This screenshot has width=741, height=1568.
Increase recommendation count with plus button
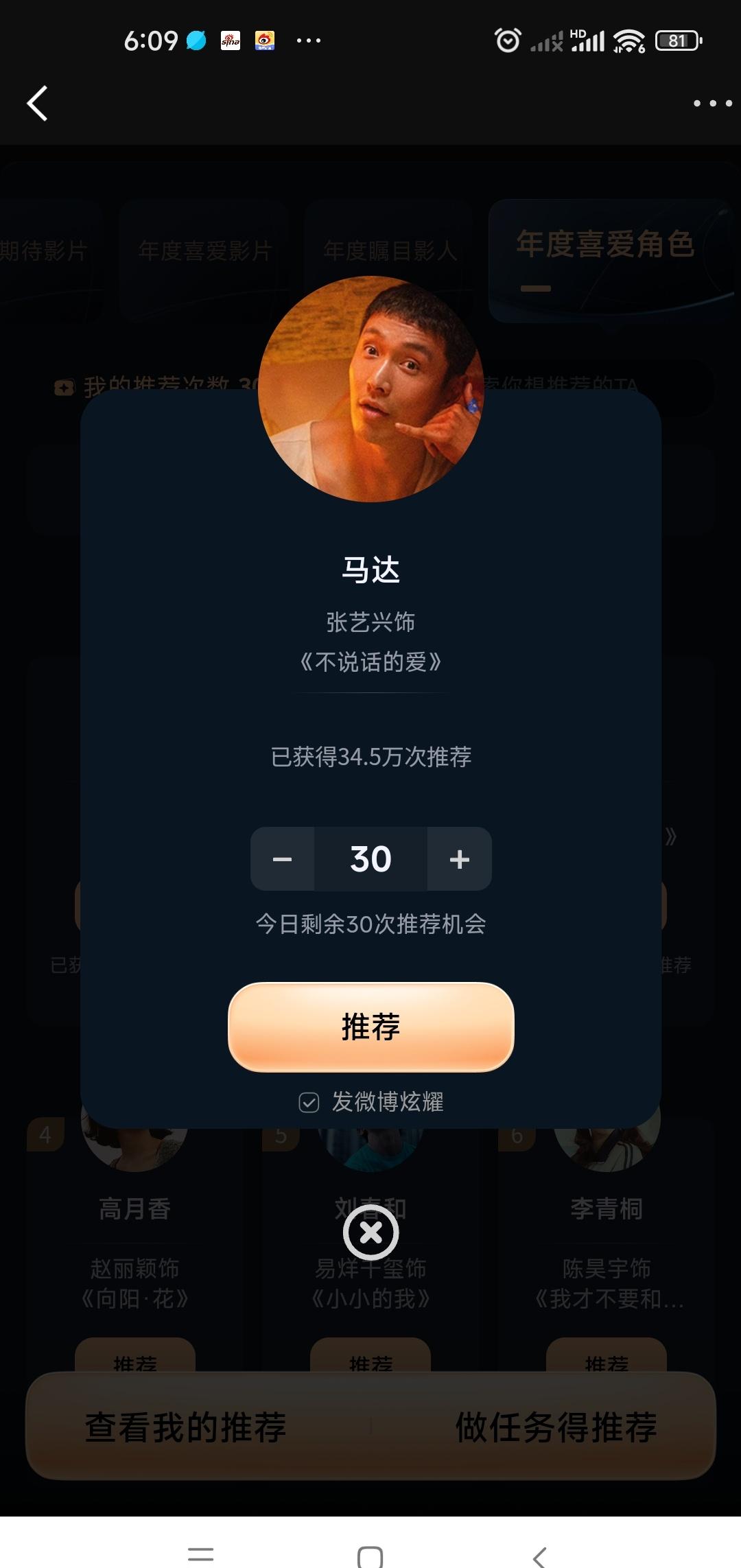coord(459,859)
